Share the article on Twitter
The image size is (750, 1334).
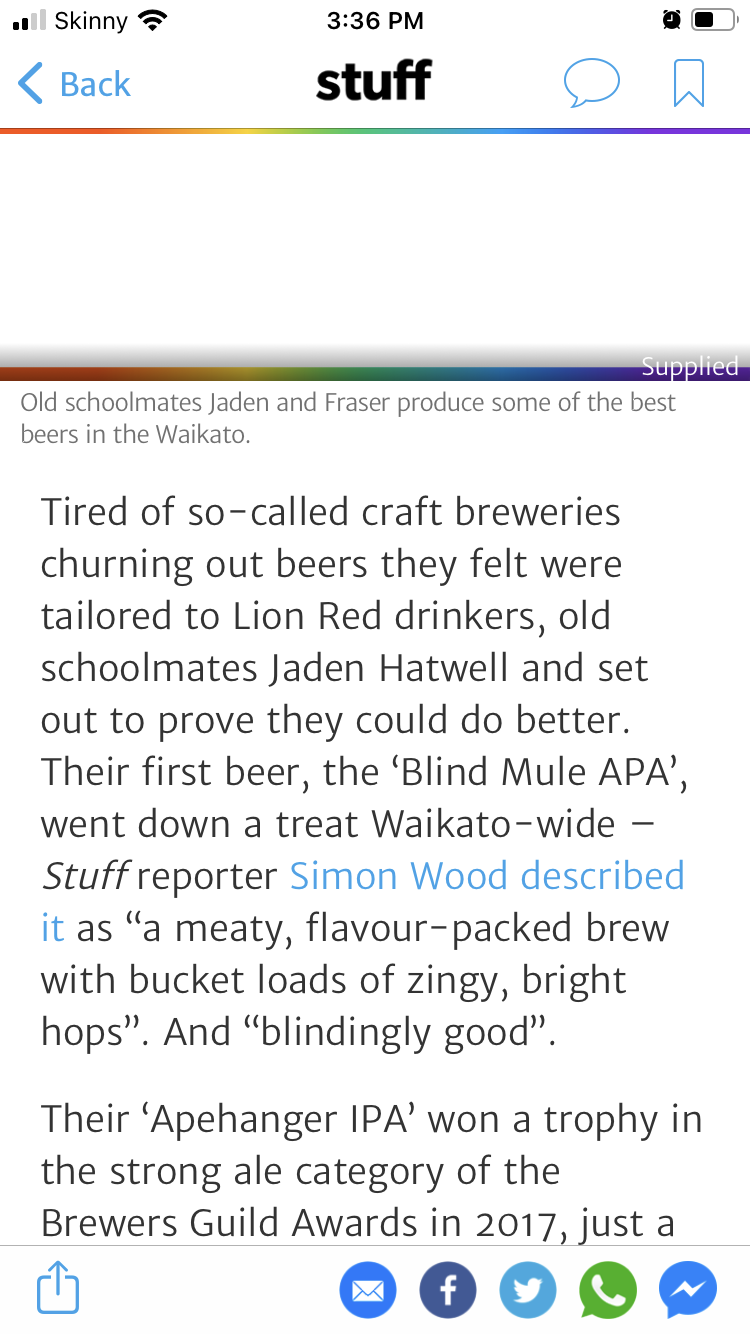click(x=527, y=1290)
